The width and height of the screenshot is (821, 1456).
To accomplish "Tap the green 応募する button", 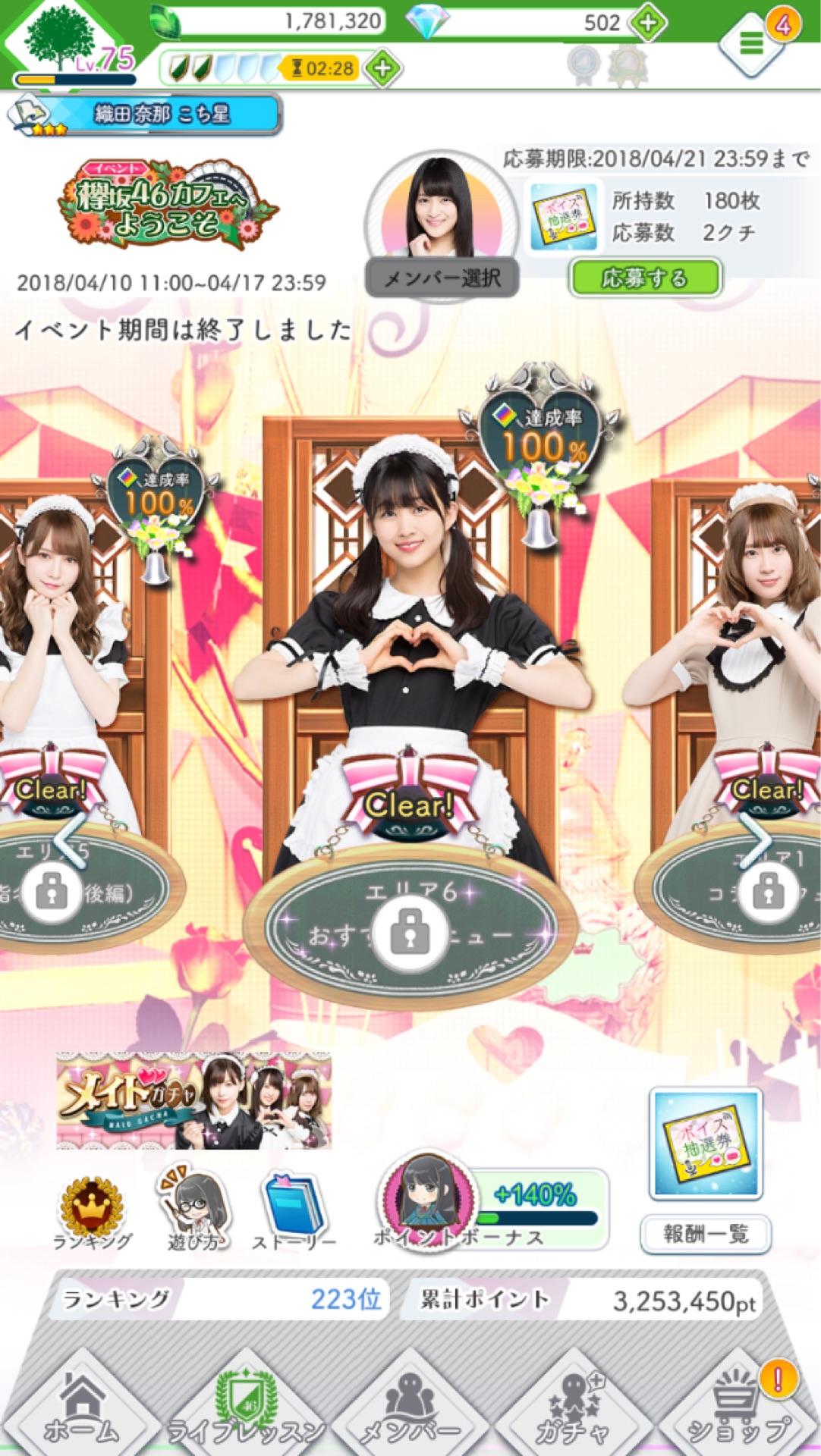I will click(645, 278).
